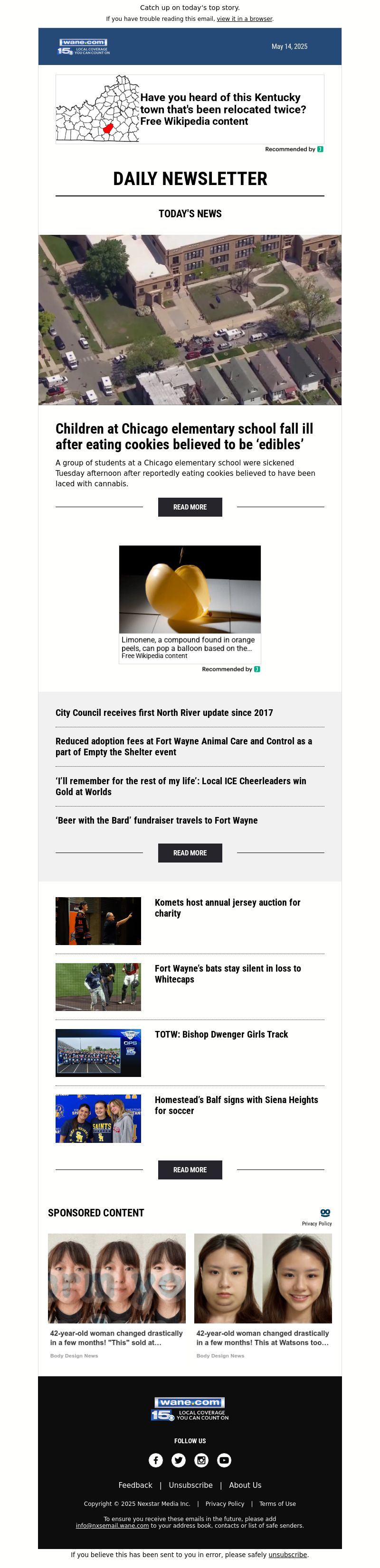Read more about the Chicago school cookies story
The width and height of the screenshot is (380, 1568).
pos(190,507)
